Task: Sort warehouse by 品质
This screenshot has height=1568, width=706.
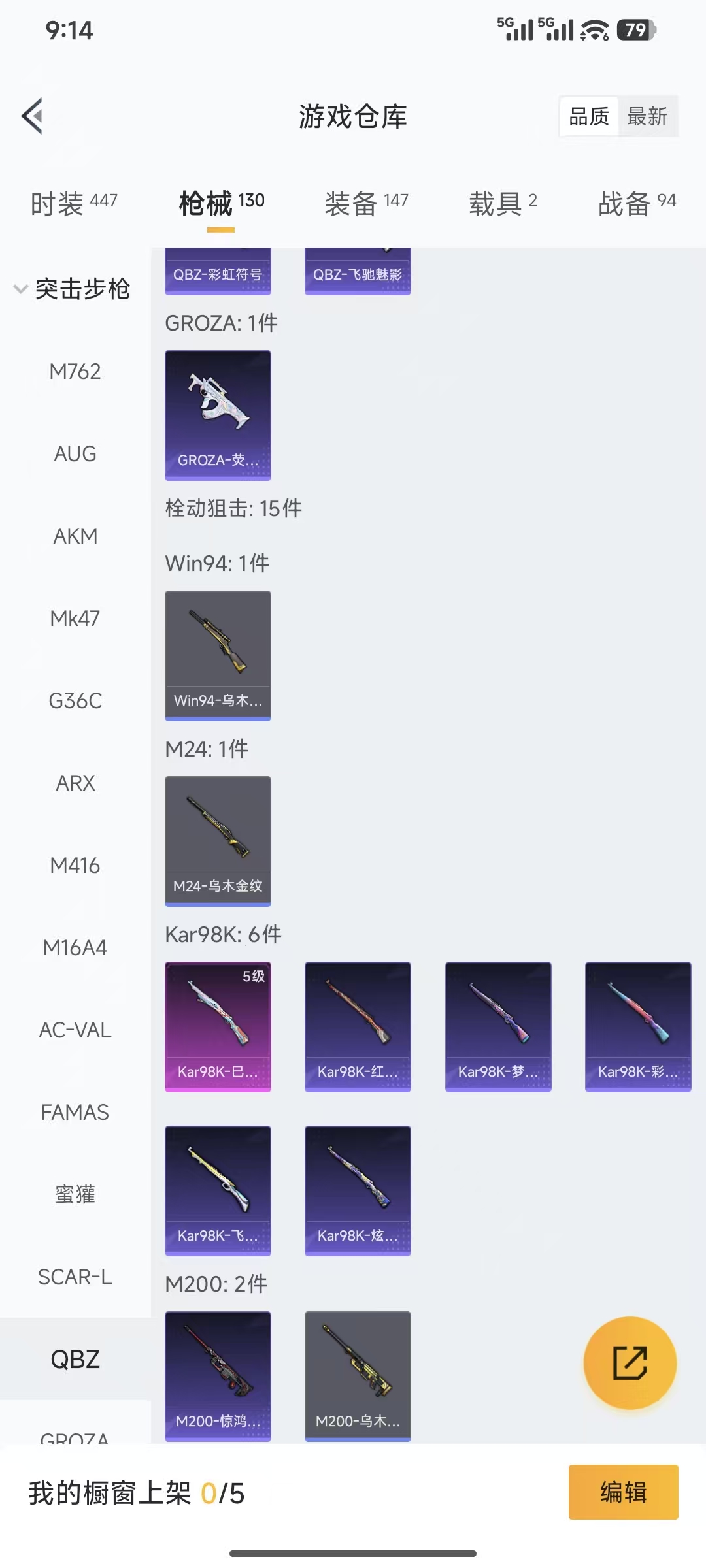Action: pos(589,117)
